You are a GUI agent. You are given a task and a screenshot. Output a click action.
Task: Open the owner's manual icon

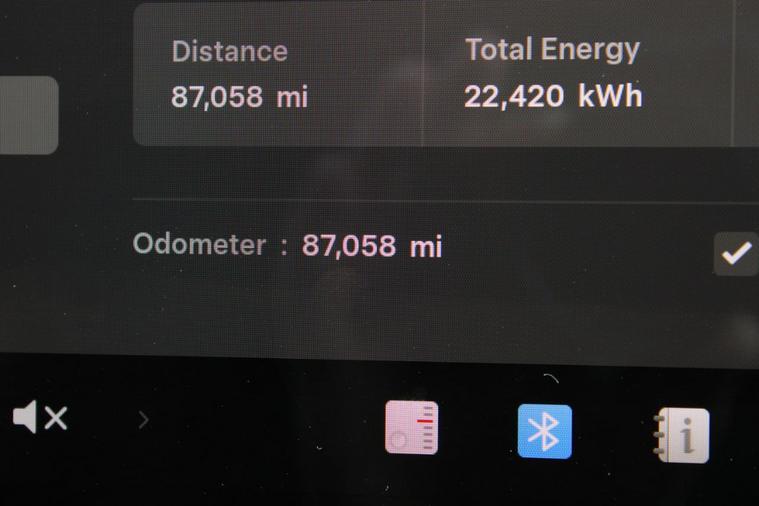[x=682, y=436]
